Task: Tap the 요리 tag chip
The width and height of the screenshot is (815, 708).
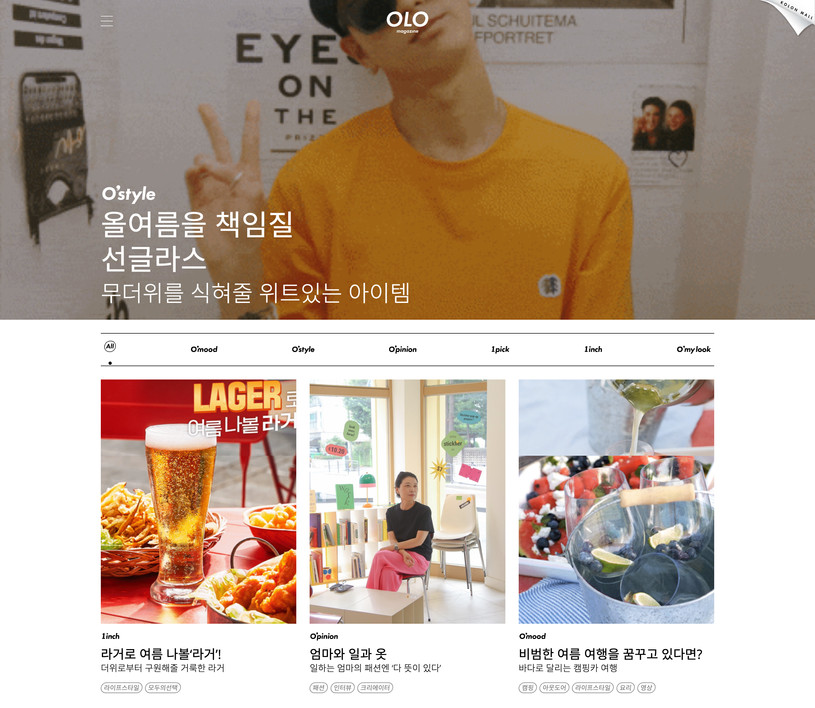Action: pyautogui.click(x=624, y=688)
